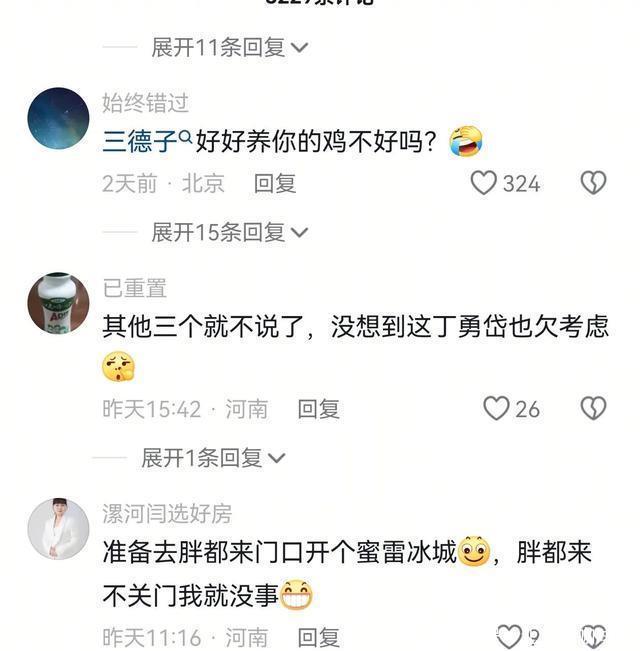Open 漯河闫选好房's profile avatar

point(58,528)
